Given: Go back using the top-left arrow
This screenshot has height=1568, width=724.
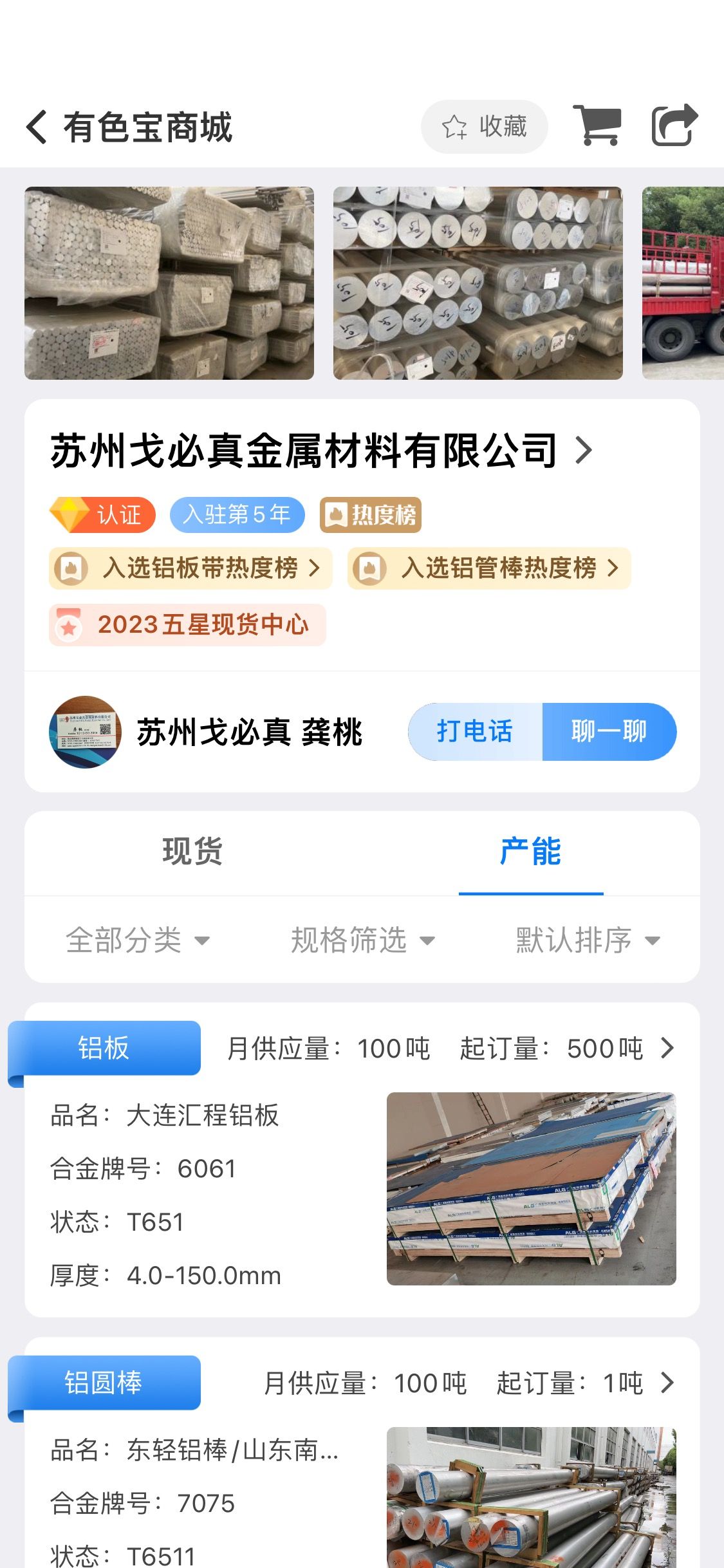Looking at the screenshot, I should pyautogui.click(x=37, y=127).
